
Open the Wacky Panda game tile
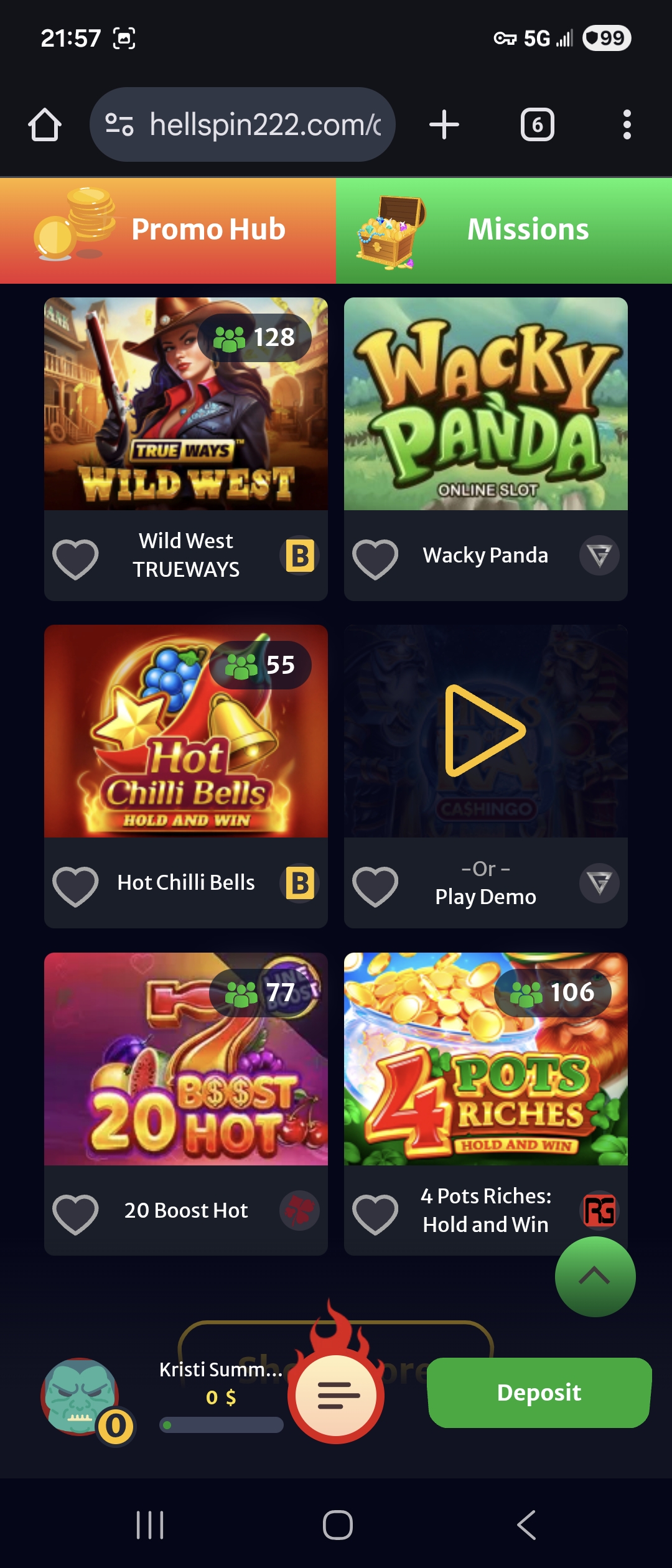point(485,404)
